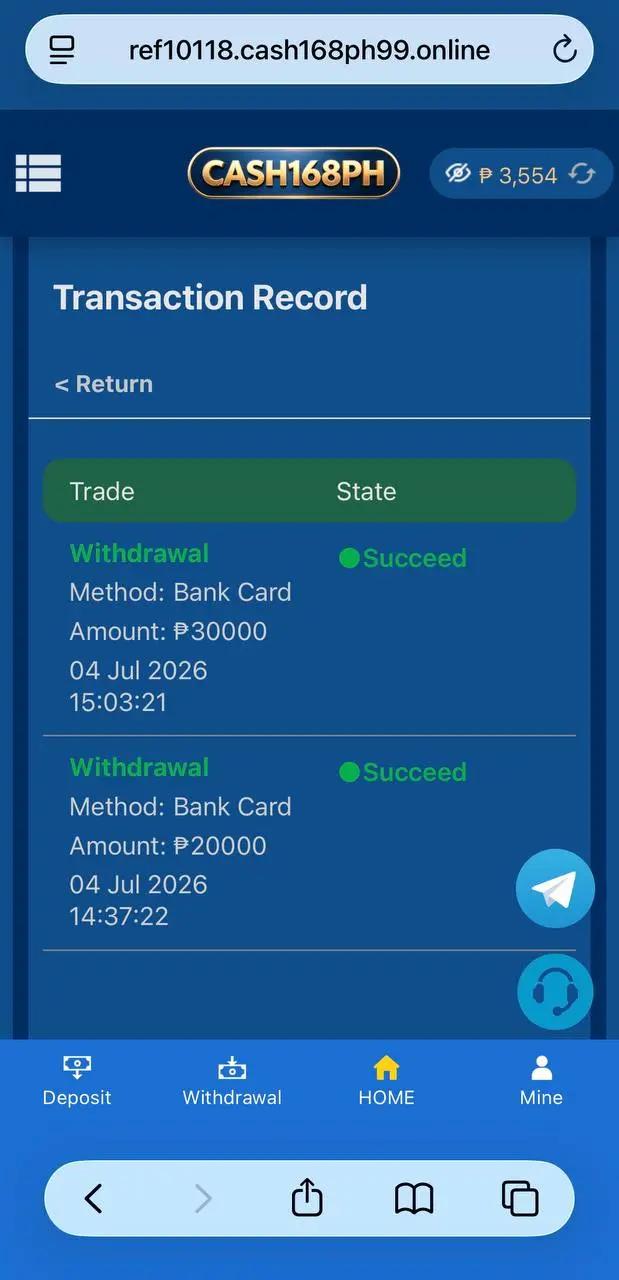Contact customer support headset button
The image size is (619, 1280).
coord(555,991)
